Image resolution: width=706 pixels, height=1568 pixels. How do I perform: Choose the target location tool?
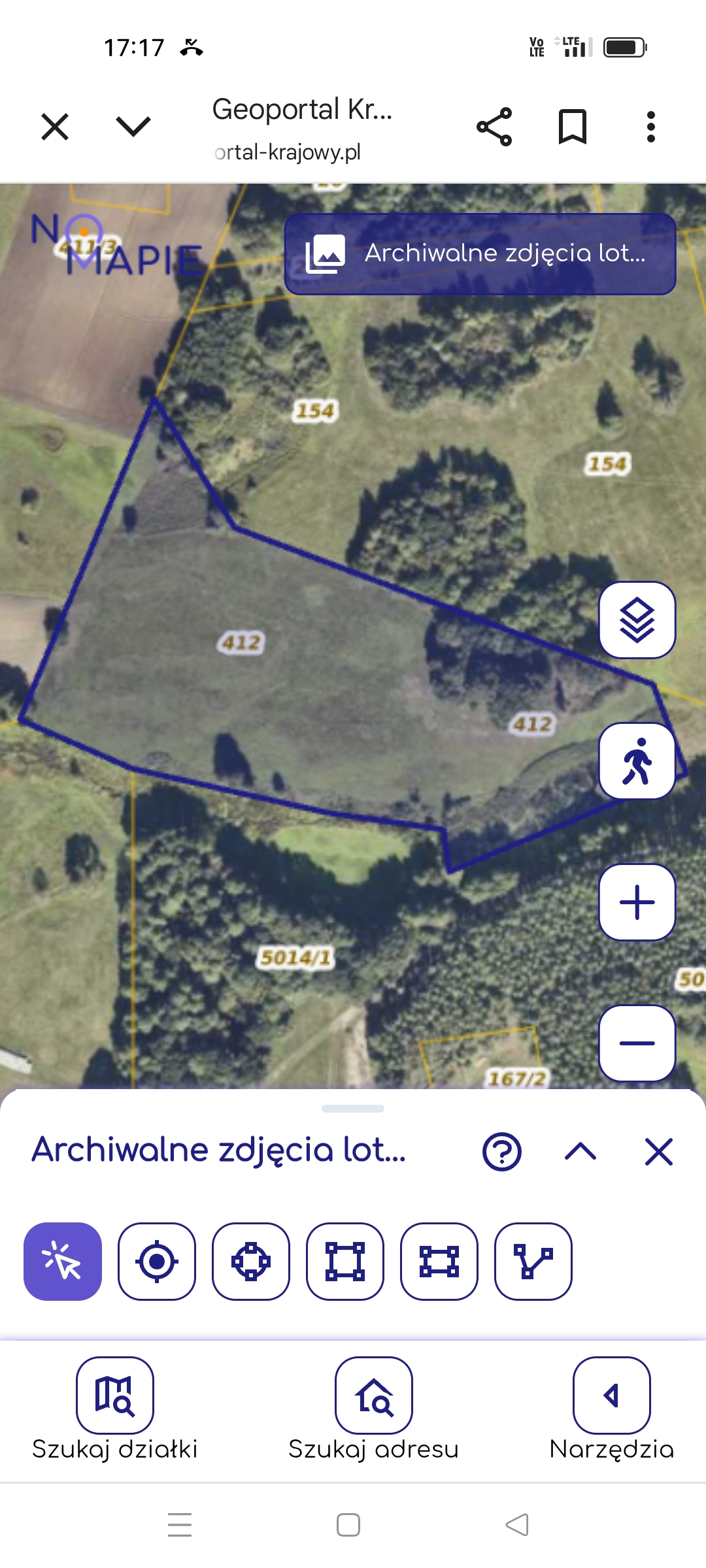[x=157, y=1262]
